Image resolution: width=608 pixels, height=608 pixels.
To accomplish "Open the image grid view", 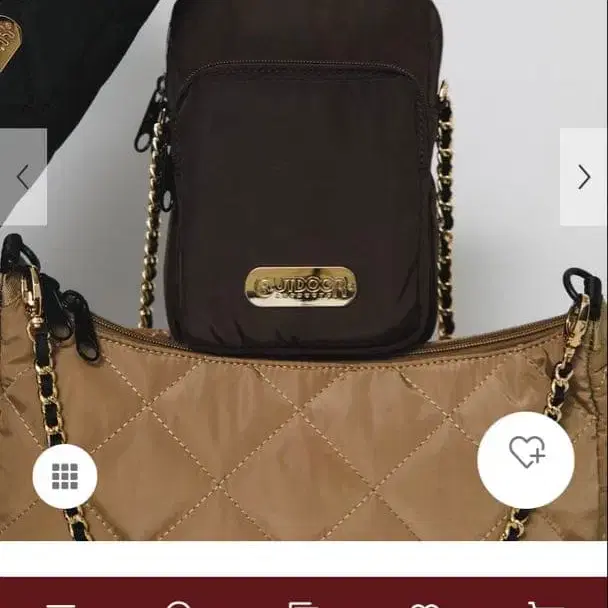I will (x=65, y=476).
